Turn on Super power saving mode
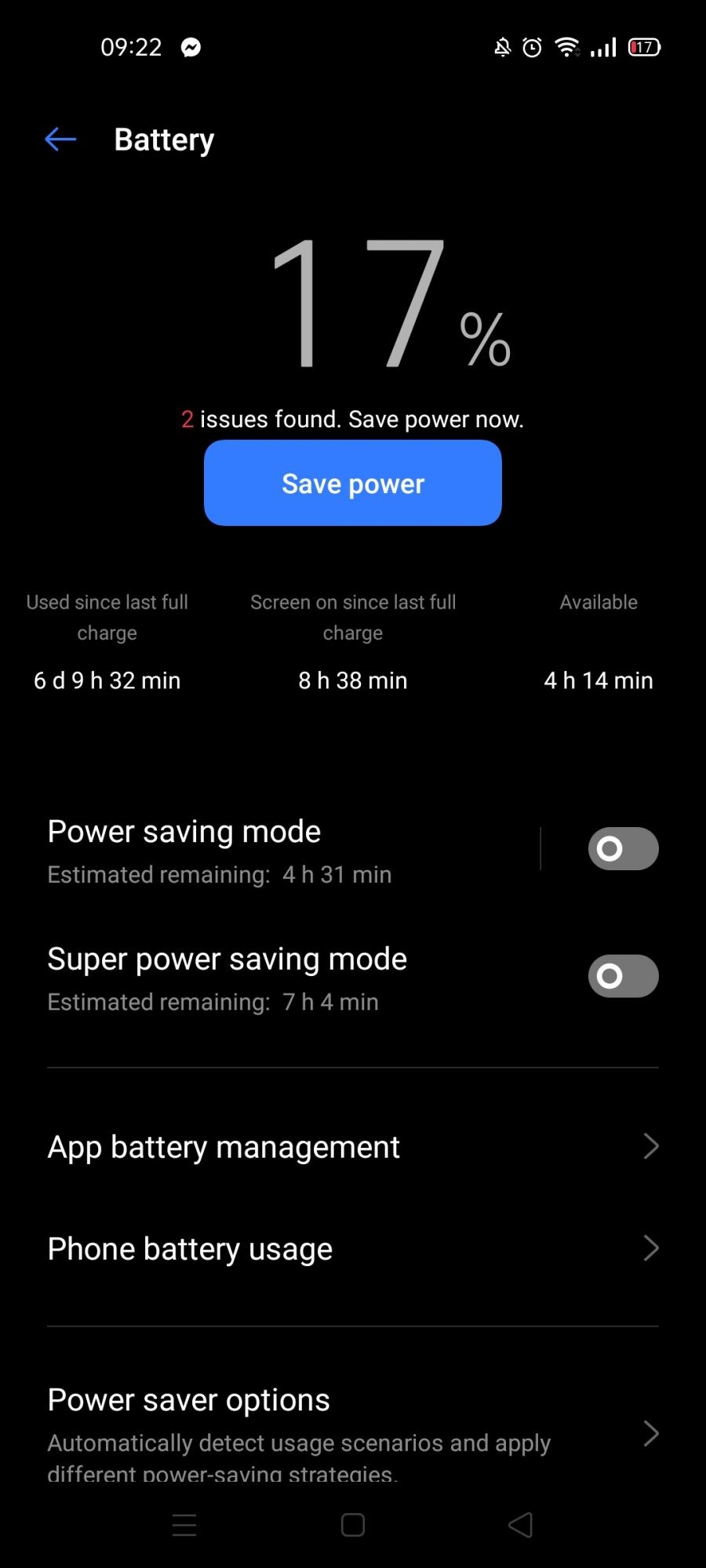Screen dimensions: 706x1568 pyautogui.click(x=623, y=976)
